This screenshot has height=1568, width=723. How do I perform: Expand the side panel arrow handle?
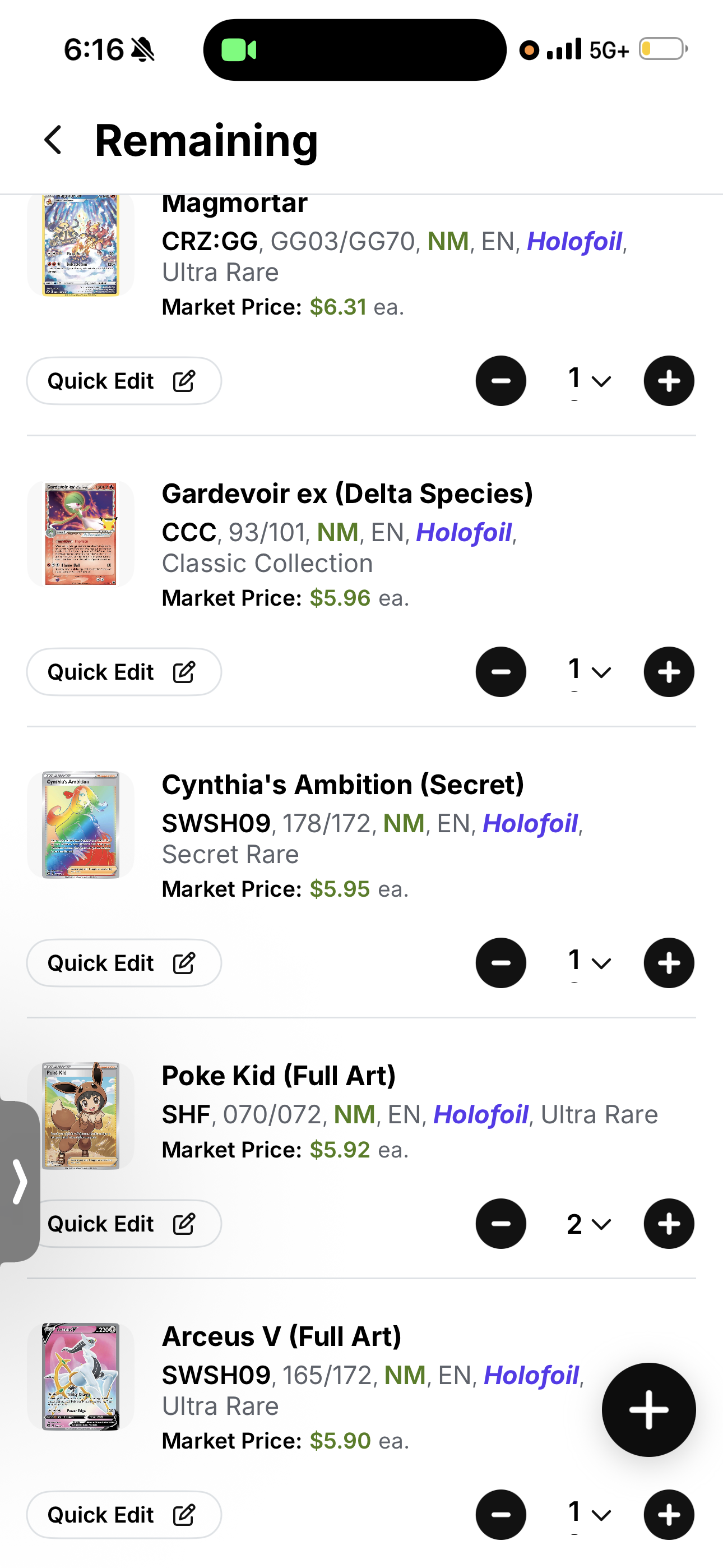[20, 1181]
